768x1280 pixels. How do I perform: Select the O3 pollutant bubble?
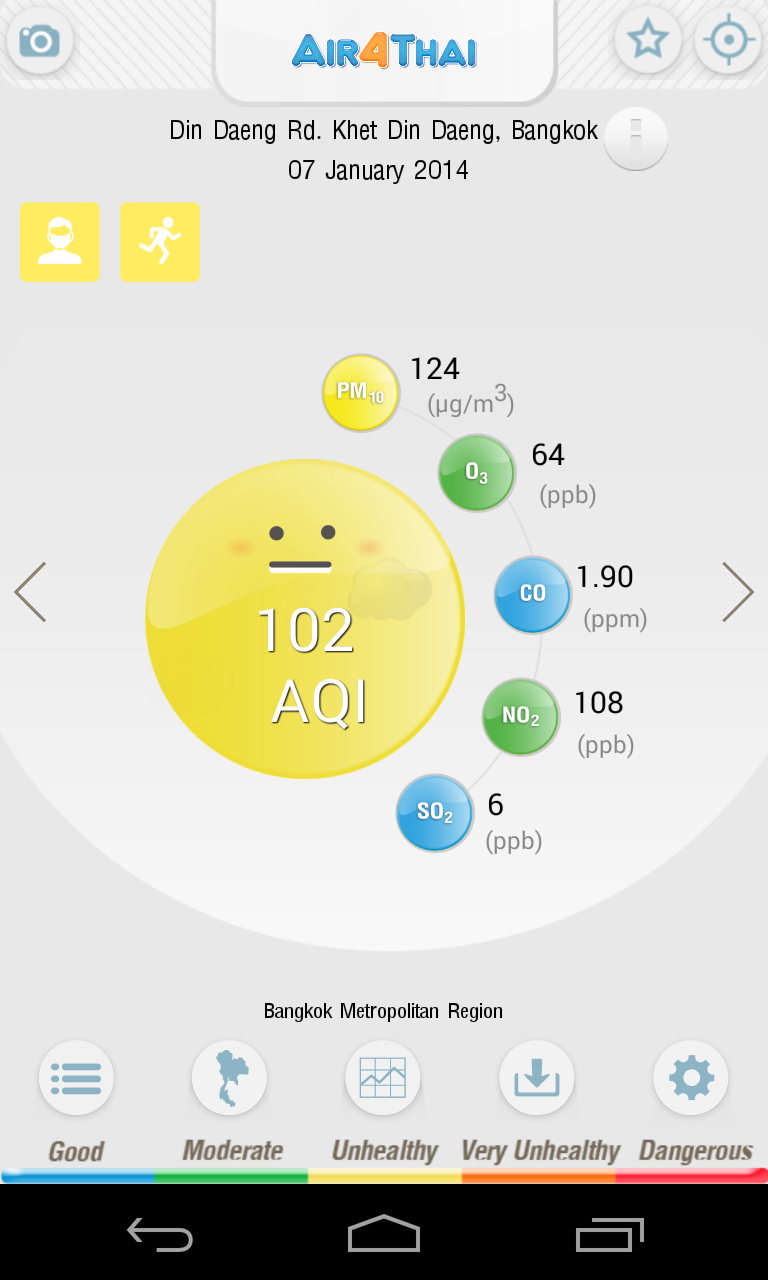477,473
